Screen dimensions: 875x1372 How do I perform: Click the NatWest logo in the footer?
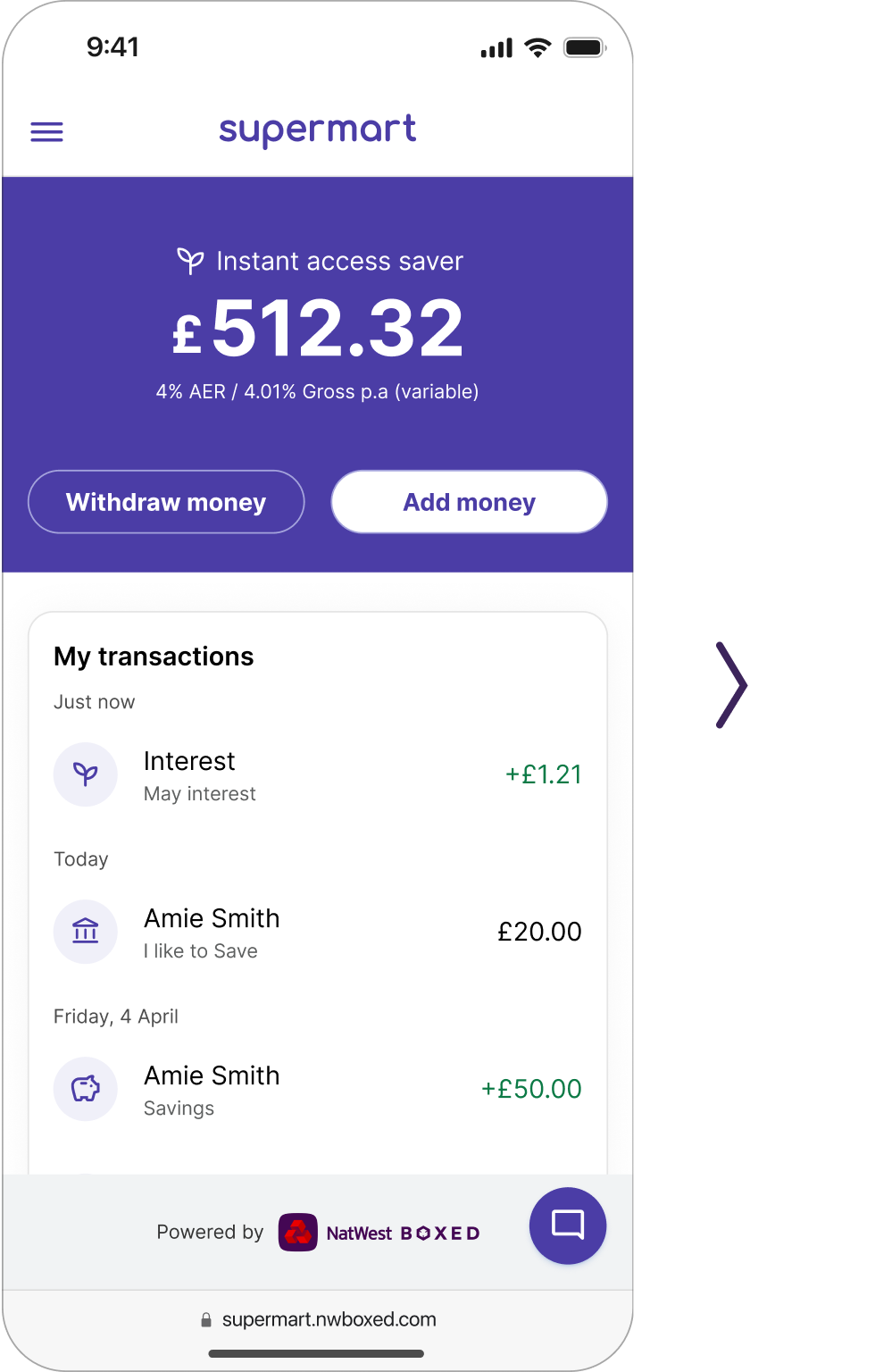coord(298,1233)
